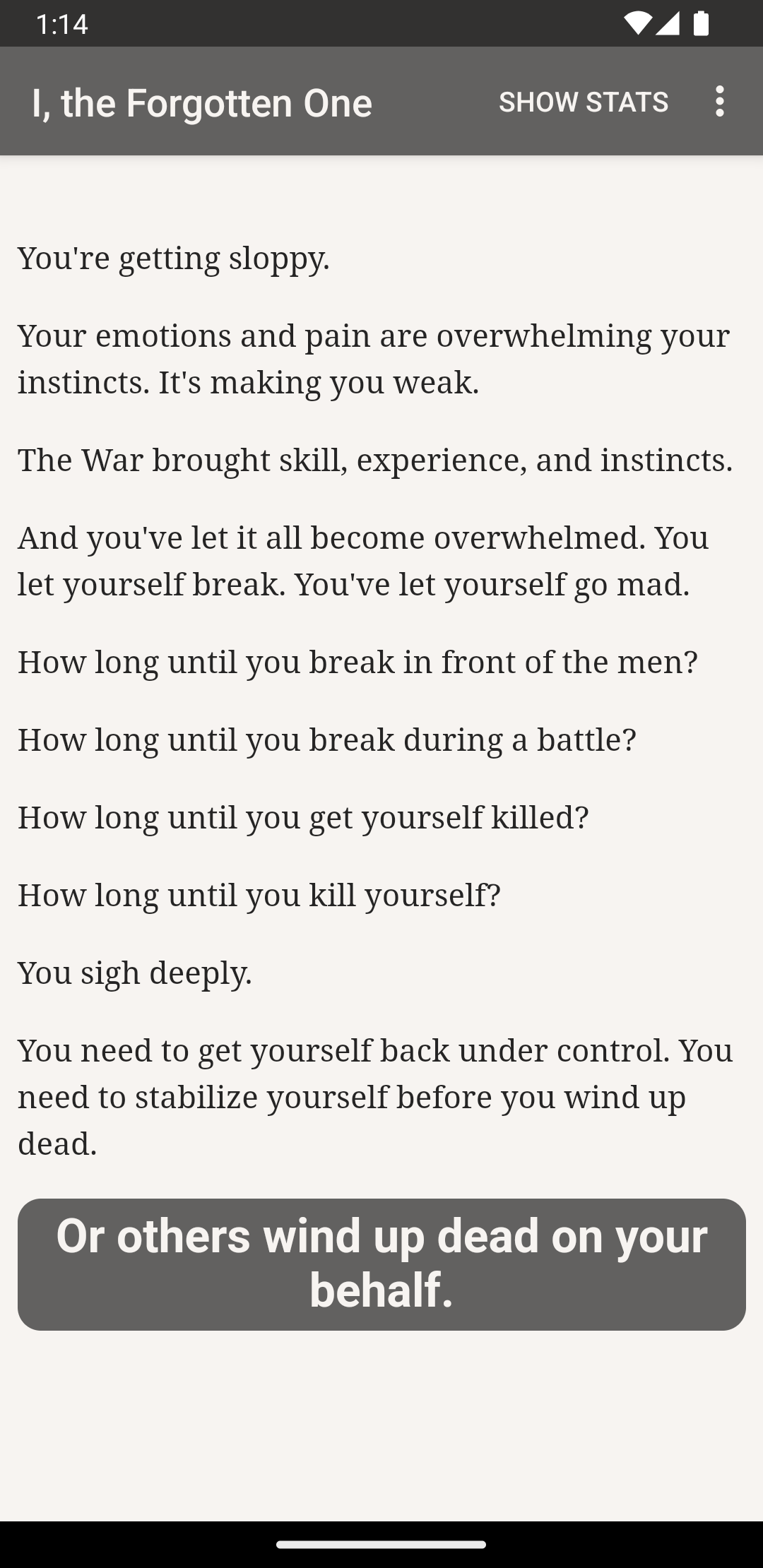Open the overflow menu
Viewport: 763px width, 1568px height.
pos(719,102)
